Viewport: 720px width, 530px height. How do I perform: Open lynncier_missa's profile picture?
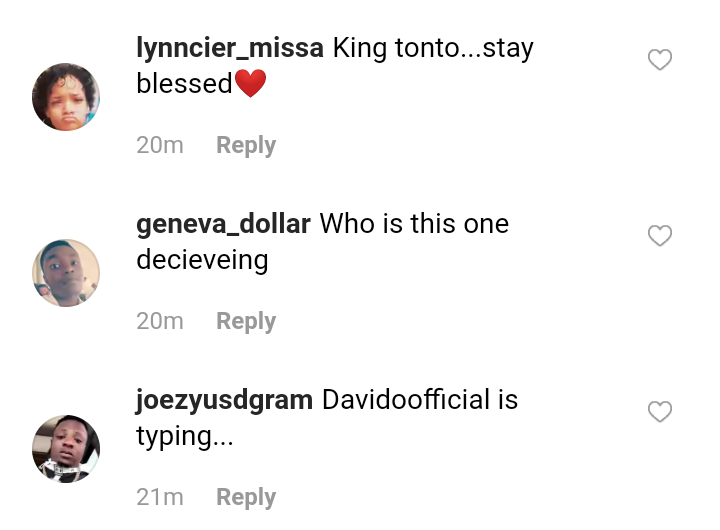click(x=66, y=97)
